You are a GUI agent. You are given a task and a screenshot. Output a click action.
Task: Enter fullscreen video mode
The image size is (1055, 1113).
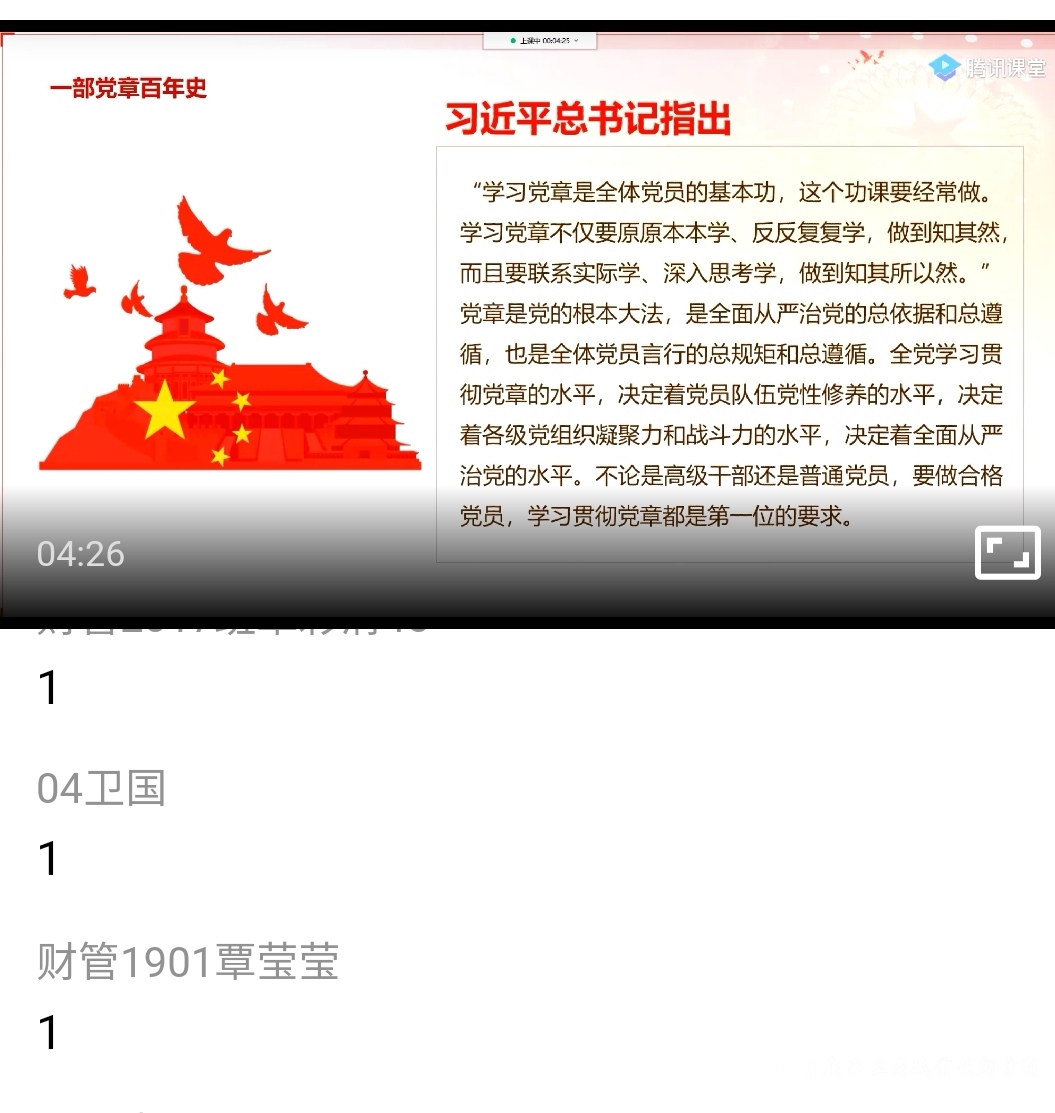[x=1007, y=553]
